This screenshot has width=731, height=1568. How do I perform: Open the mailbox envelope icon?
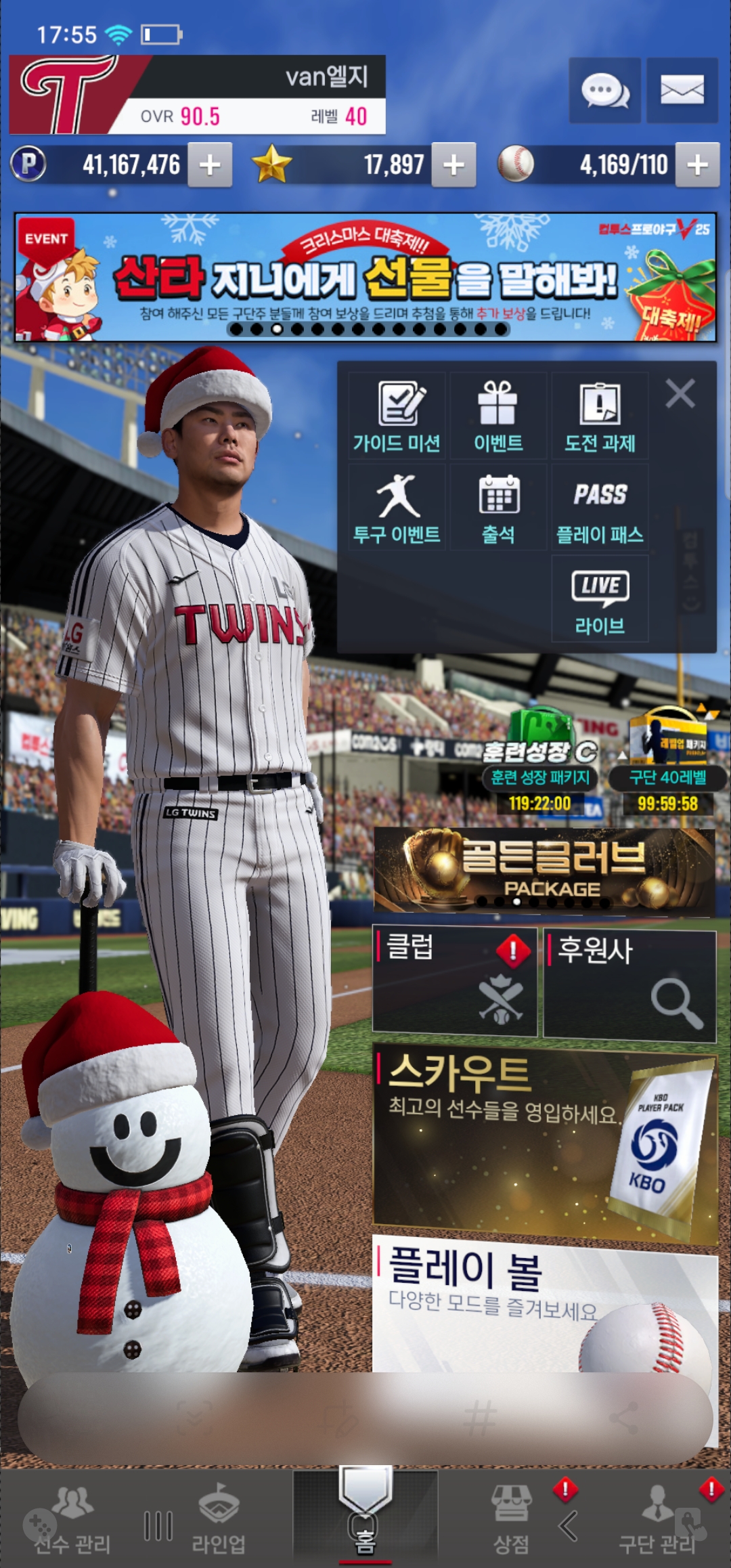tap(682, 90)
